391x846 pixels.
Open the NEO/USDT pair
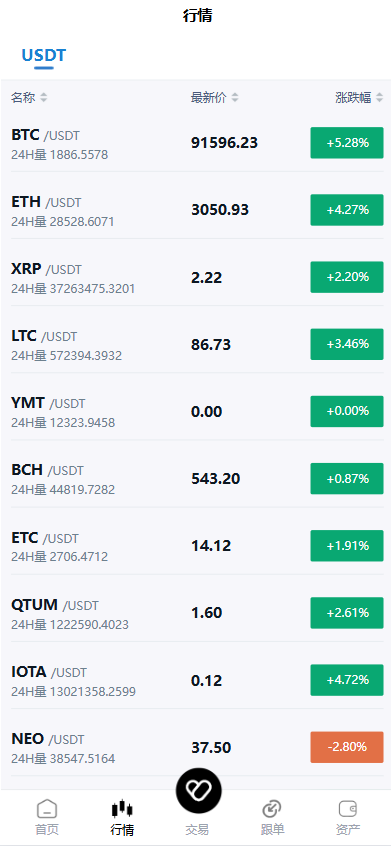click(197, 747)
